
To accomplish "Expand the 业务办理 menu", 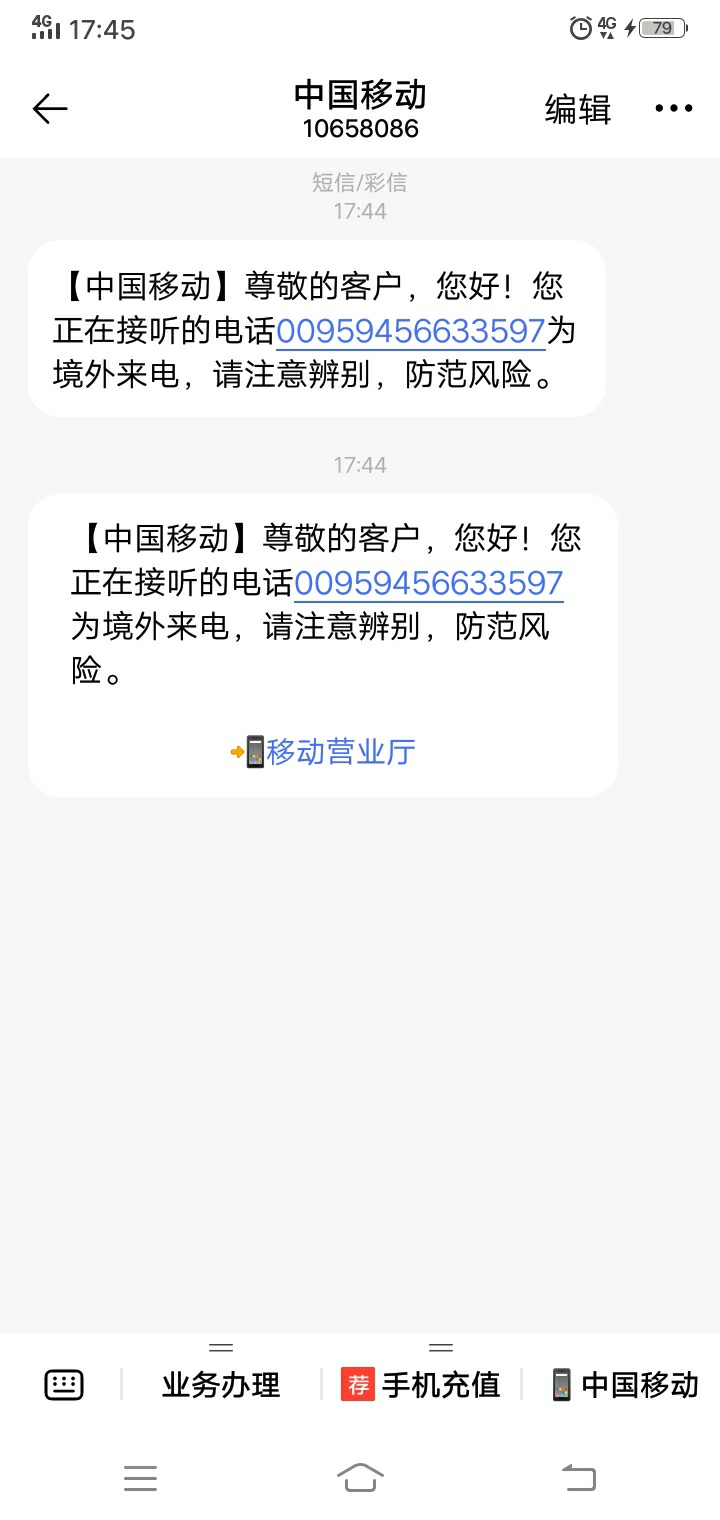I will [x=221, y=1385].
